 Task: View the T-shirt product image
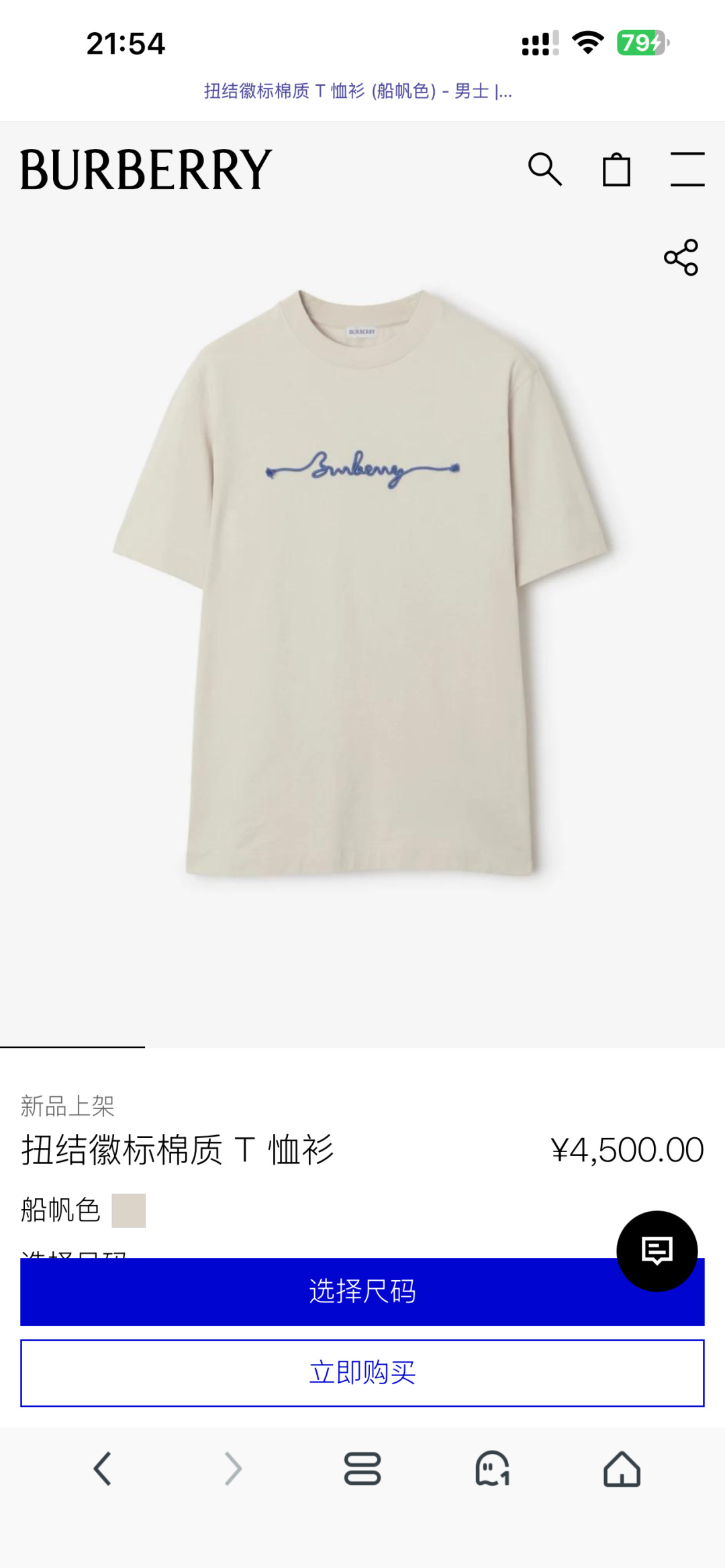[x=362, y=584]
